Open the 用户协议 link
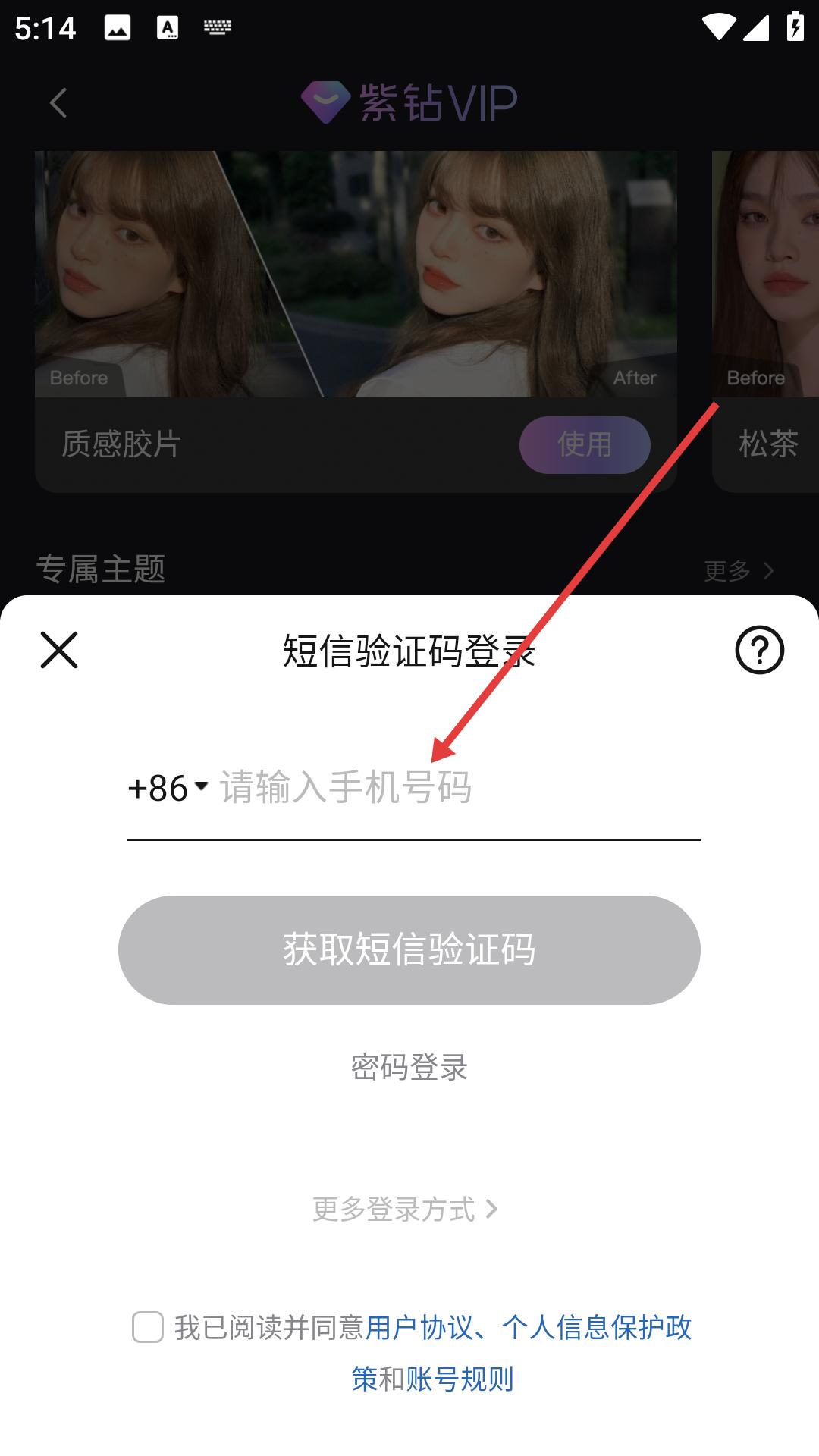The width and height of the screenshot is (819, 1456). point(419,1327)
